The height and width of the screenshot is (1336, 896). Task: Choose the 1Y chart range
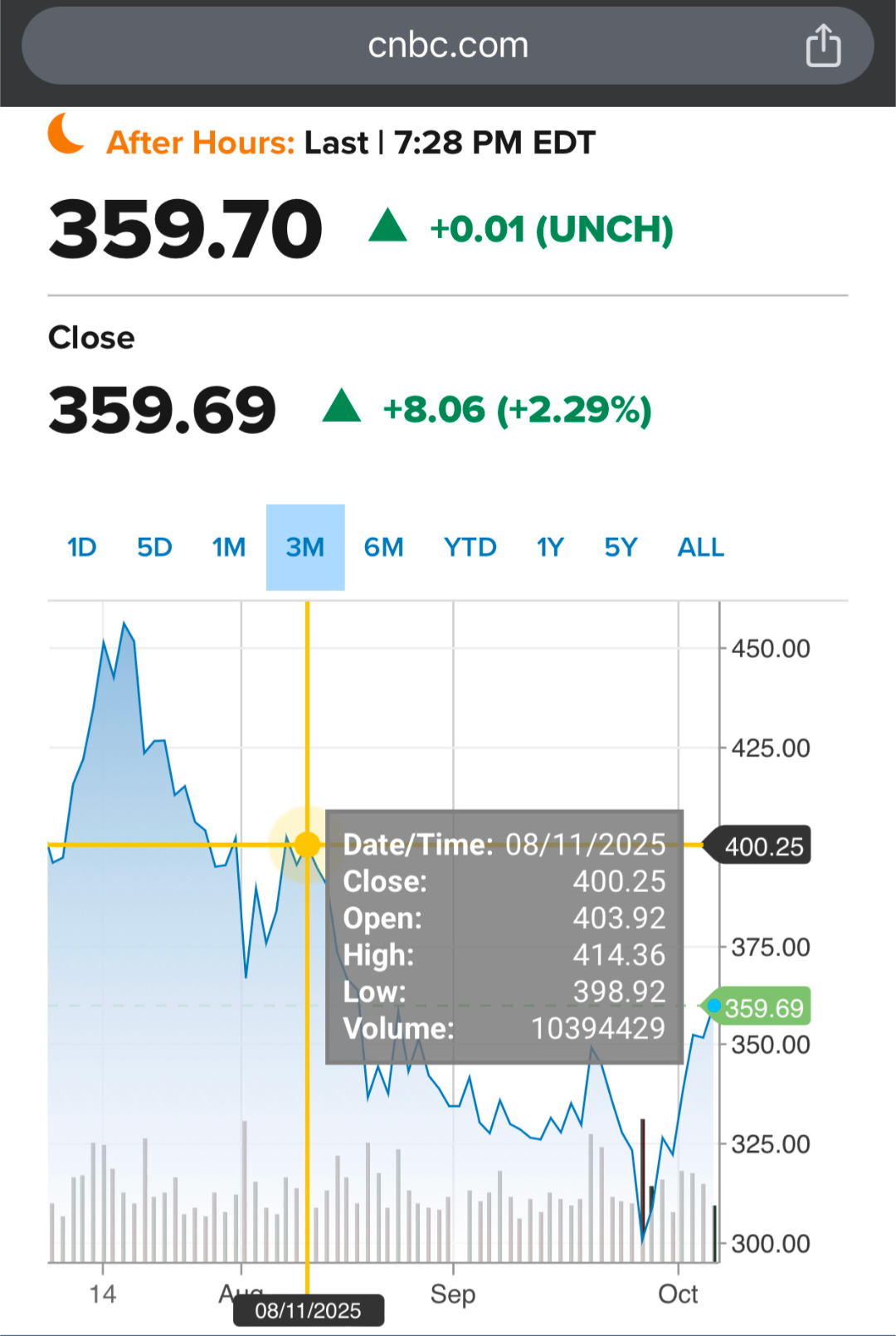550,548
